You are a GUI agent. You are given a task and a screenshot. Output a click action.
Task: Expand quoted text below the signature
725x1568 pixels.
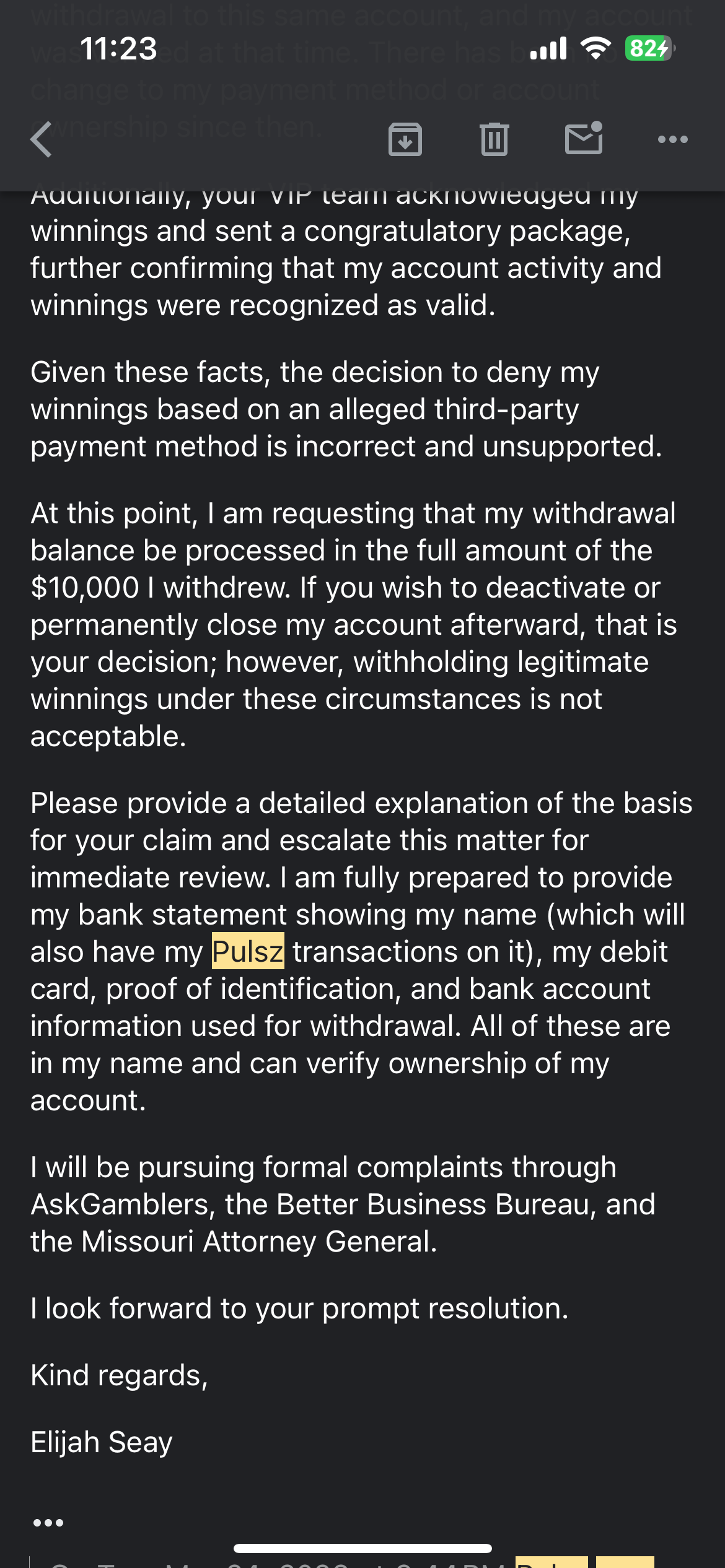[x=48, y=1523]
